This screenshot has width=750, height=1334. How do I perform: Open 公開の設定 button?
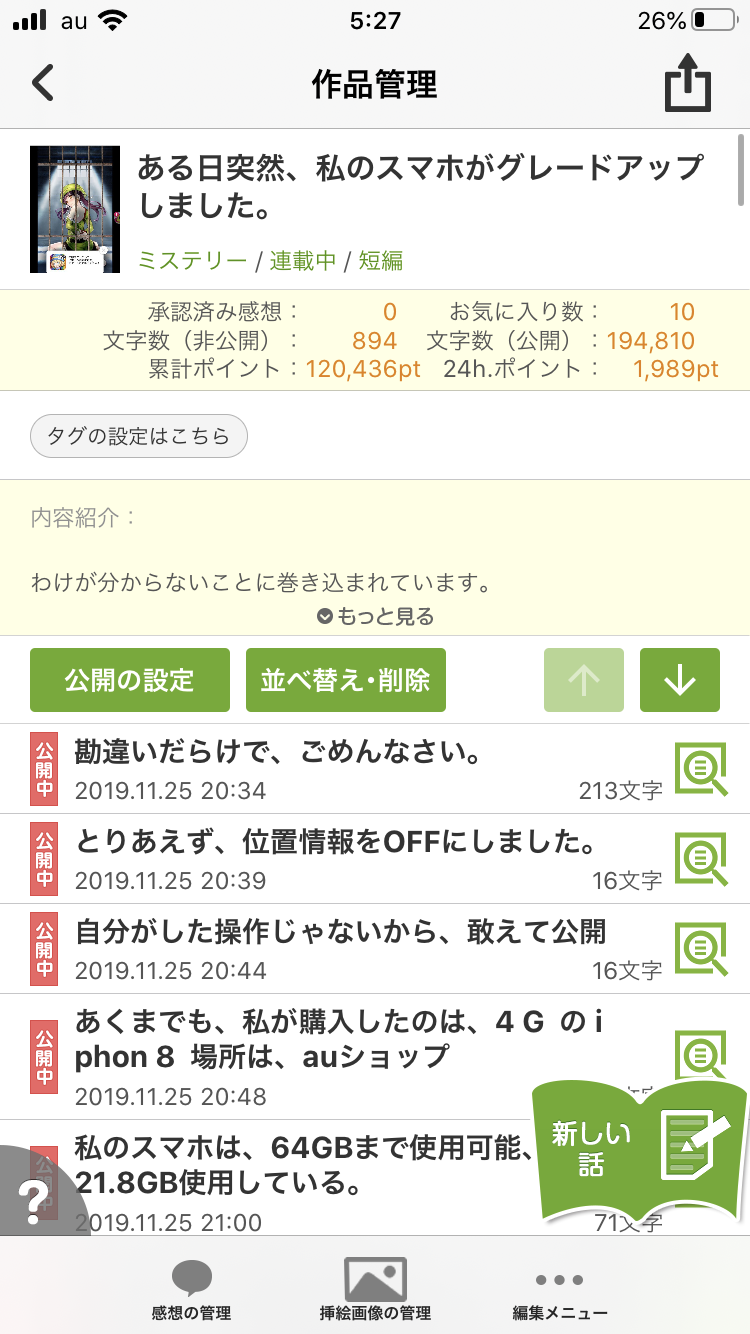point(130,680)
